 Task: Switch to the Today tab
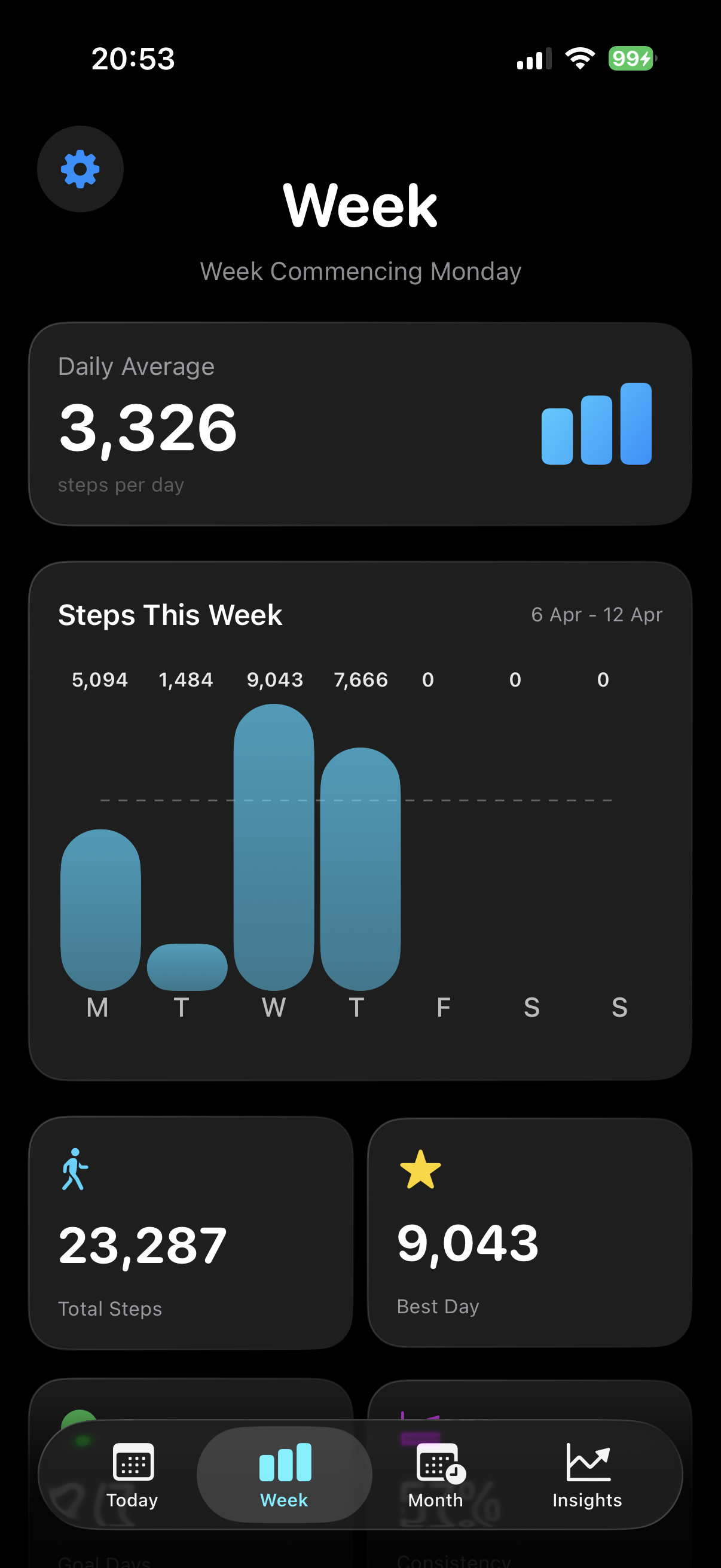[132, 1474]
